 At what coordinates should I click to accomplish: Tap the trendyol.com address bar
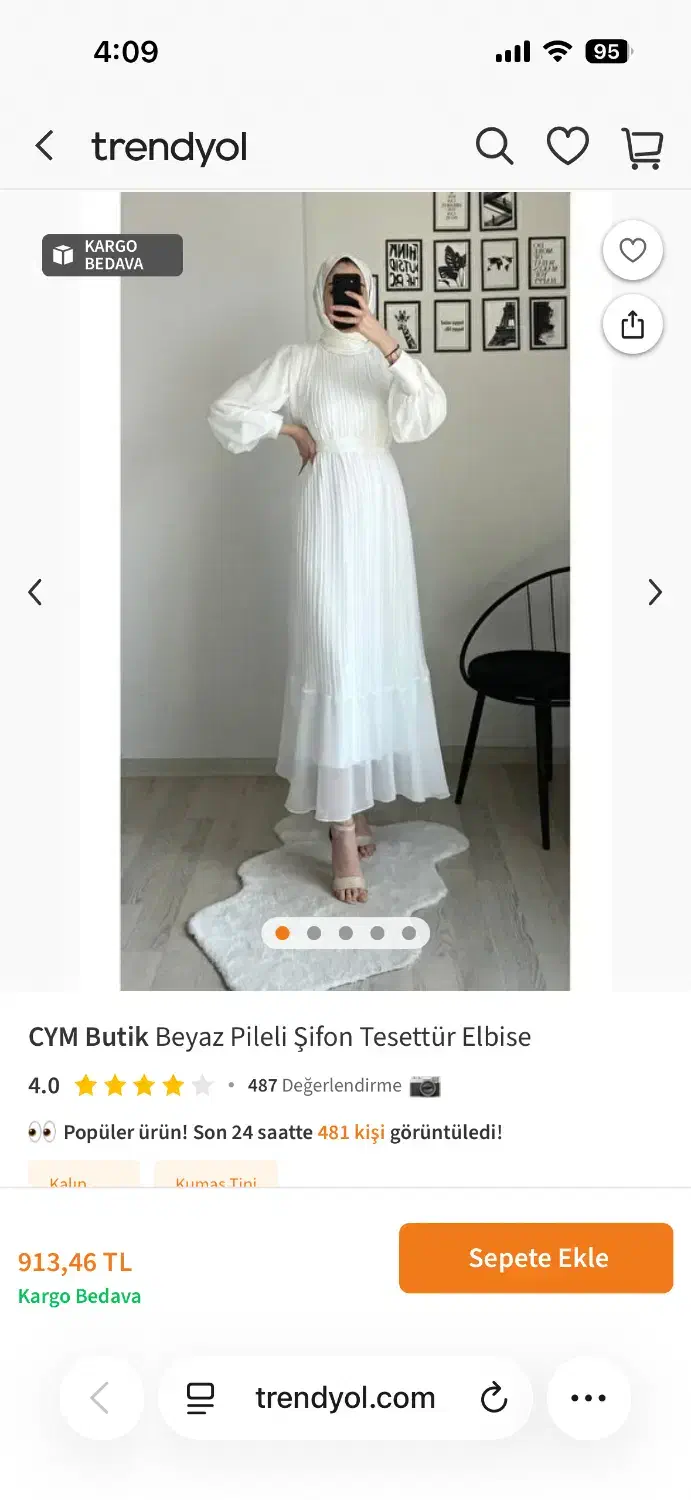point(345,1398)
